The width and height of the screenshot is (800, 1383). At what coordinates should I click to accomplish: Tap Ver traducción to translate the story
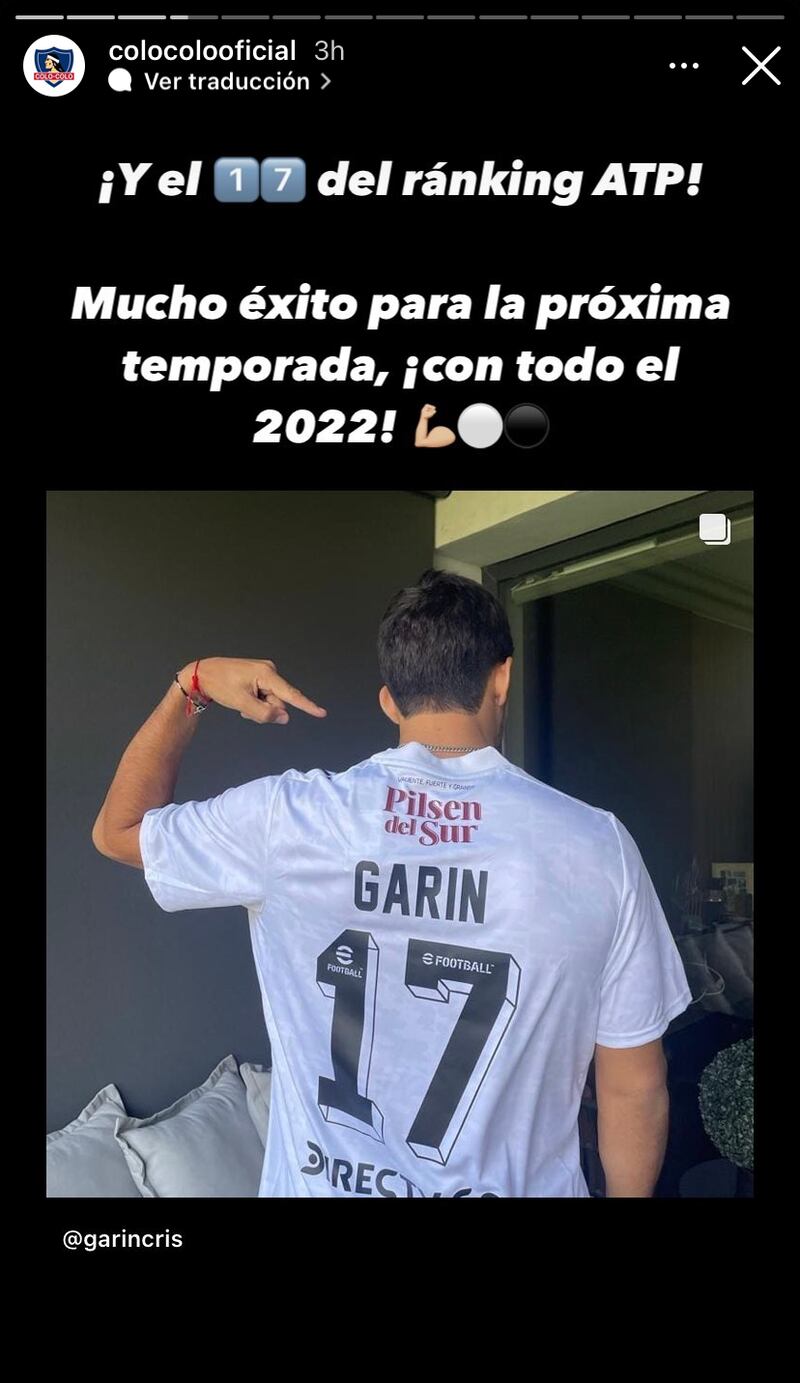pos(226,82)
